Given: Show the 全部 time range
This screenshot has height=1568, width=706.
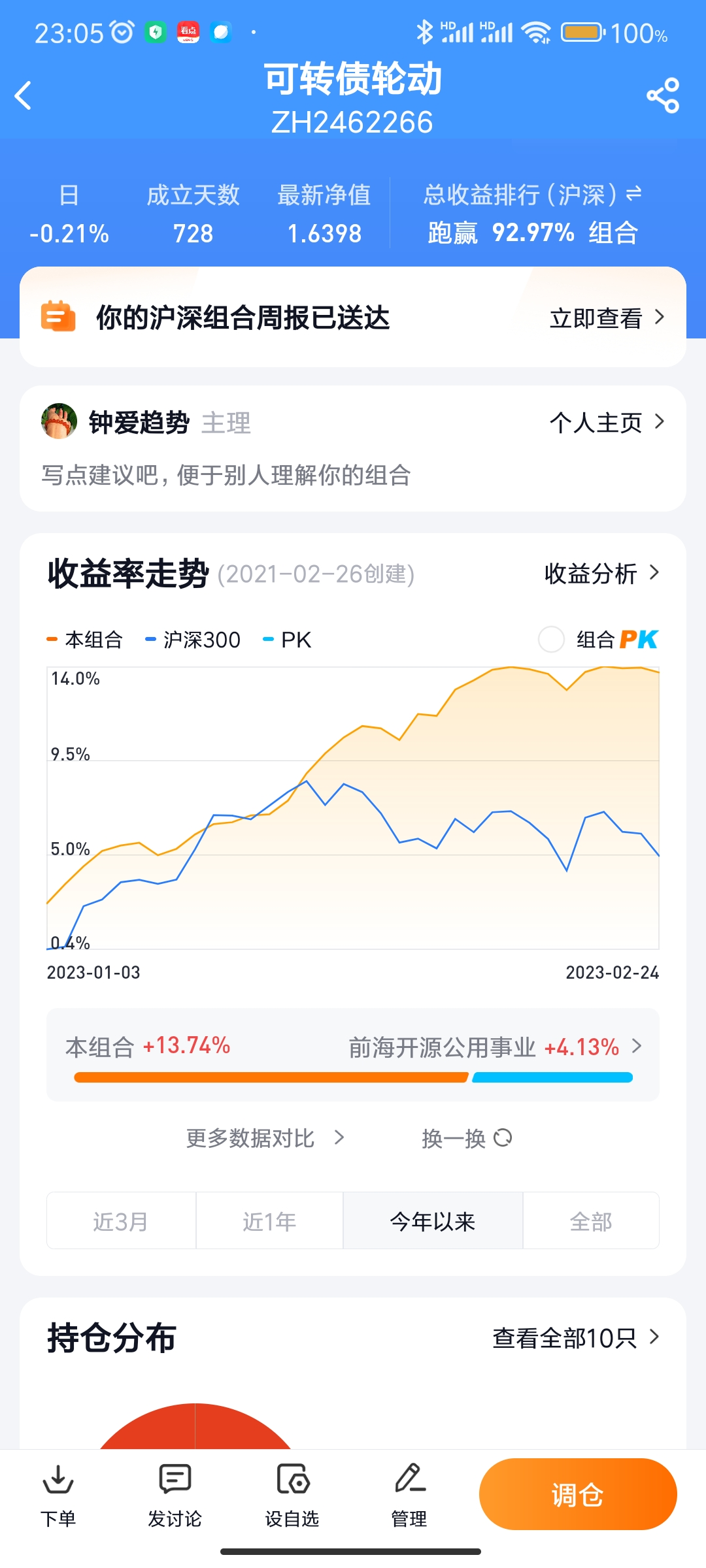Looking at the screenshot, I should pos(591,1220).
